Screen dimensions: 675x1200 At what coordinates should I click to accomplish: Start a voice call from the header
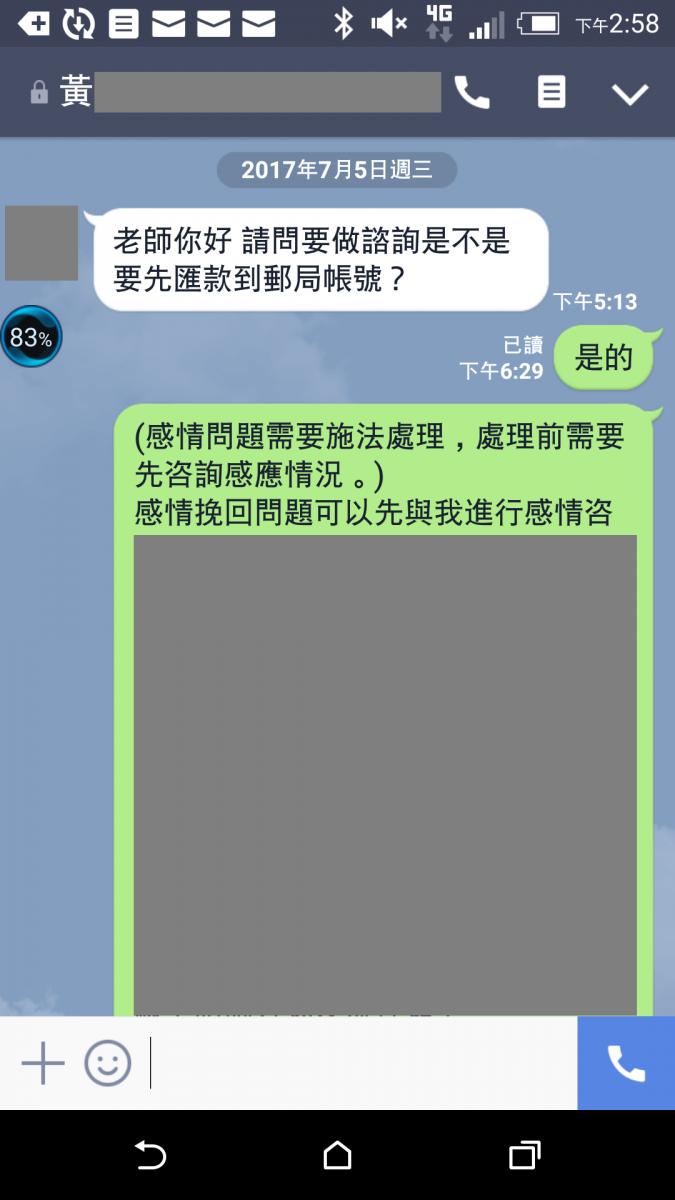coord(472,93)
